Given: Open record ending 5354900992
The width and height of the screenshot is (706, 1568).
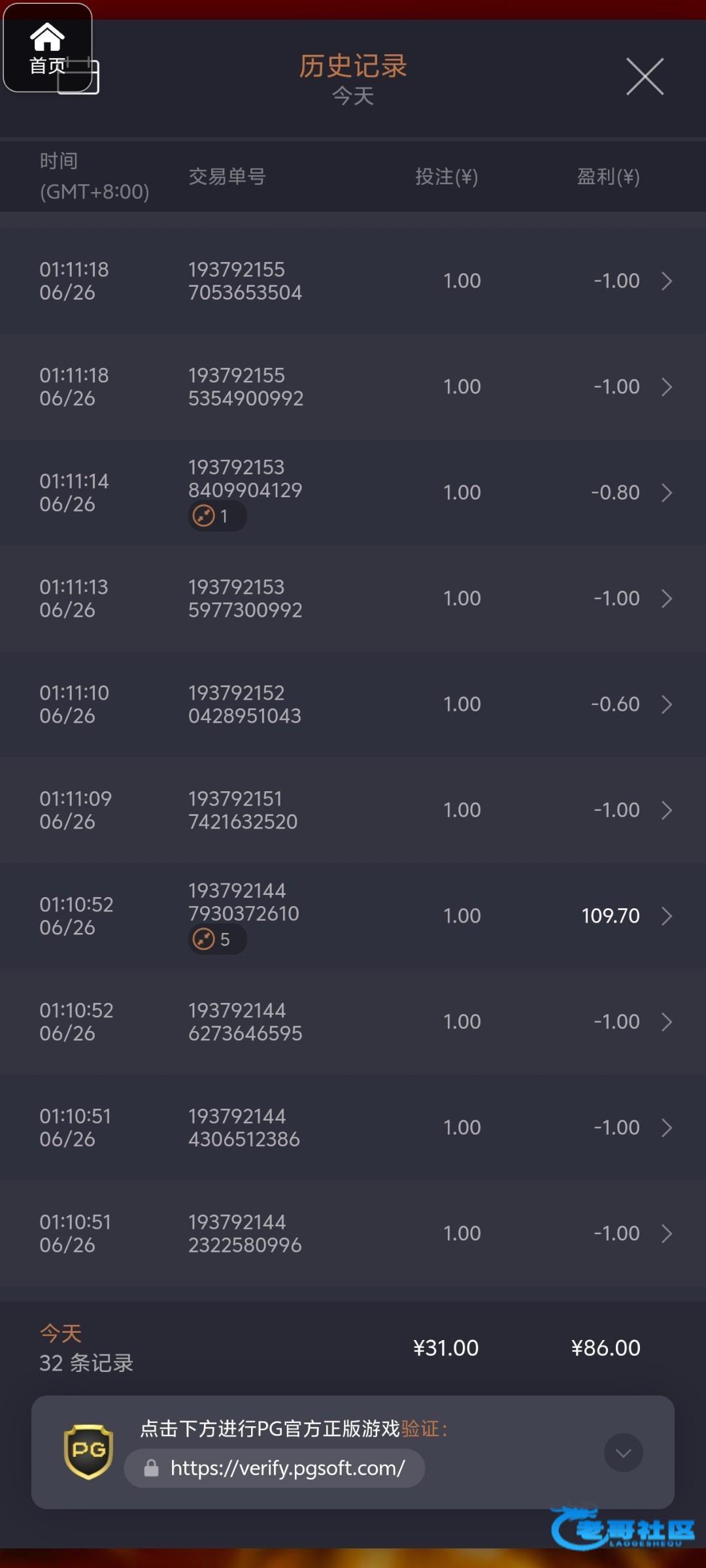Looking at the screenshot, I should [353, 387].
